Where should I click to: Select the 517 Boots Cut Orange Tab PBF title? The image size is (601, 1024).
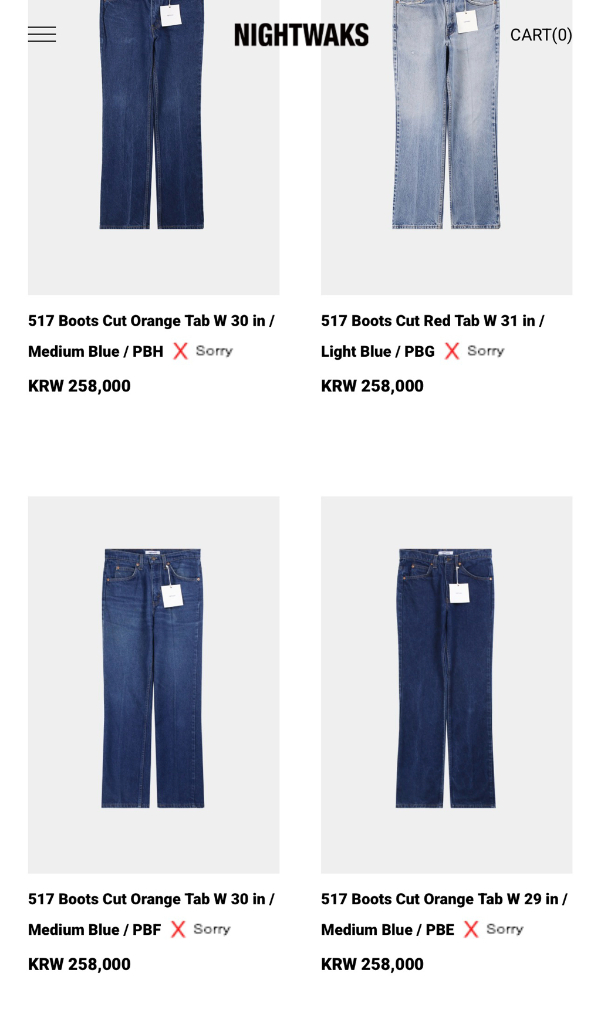tap(150, 913)
